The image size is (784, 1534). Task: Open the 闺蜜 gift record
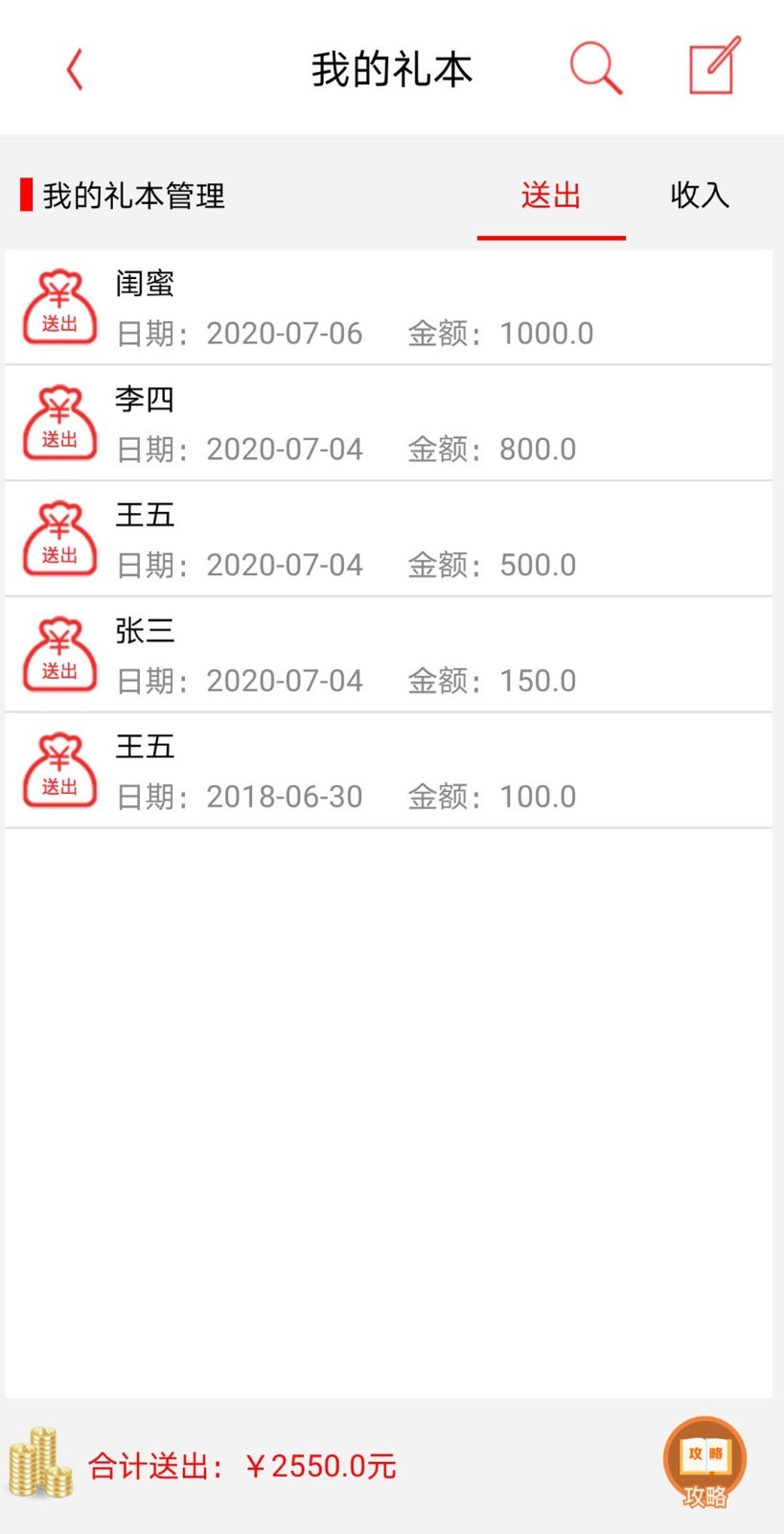pyautogui.click(x=383, y=307)
